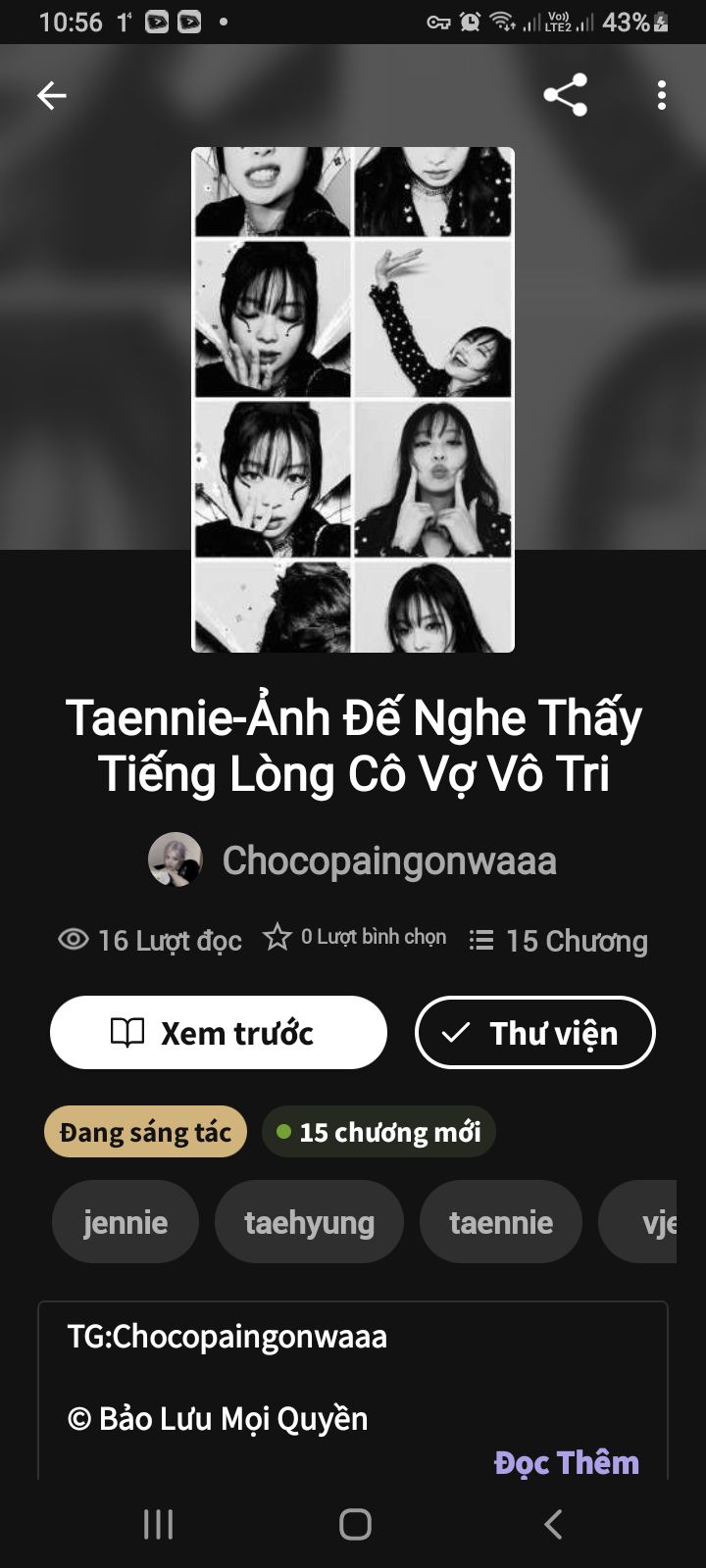Go to the system home screen
Screen dimensions: 706x1568
tap(355, 1524)
